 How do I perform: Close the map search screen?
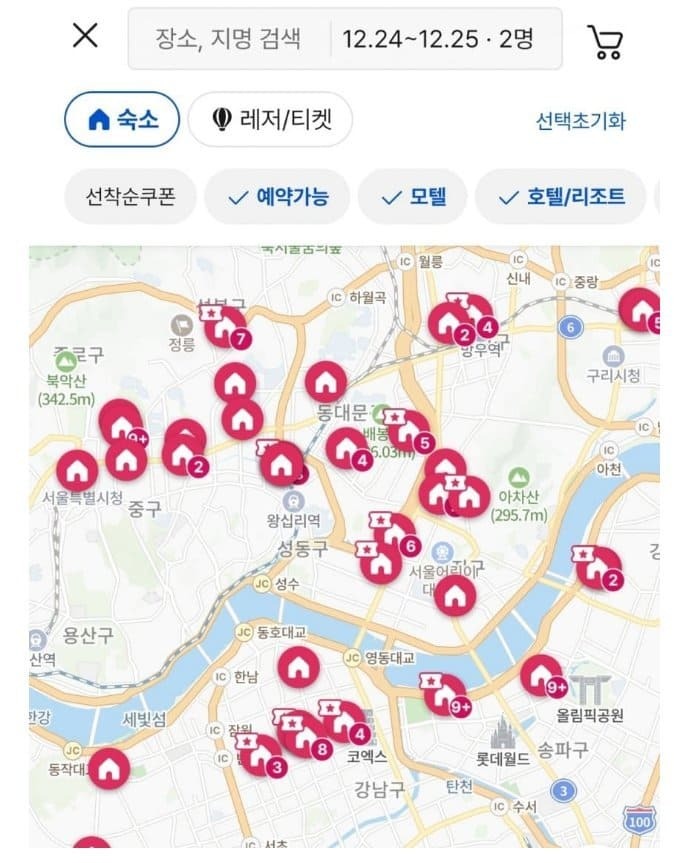click(x=86, y=36)
